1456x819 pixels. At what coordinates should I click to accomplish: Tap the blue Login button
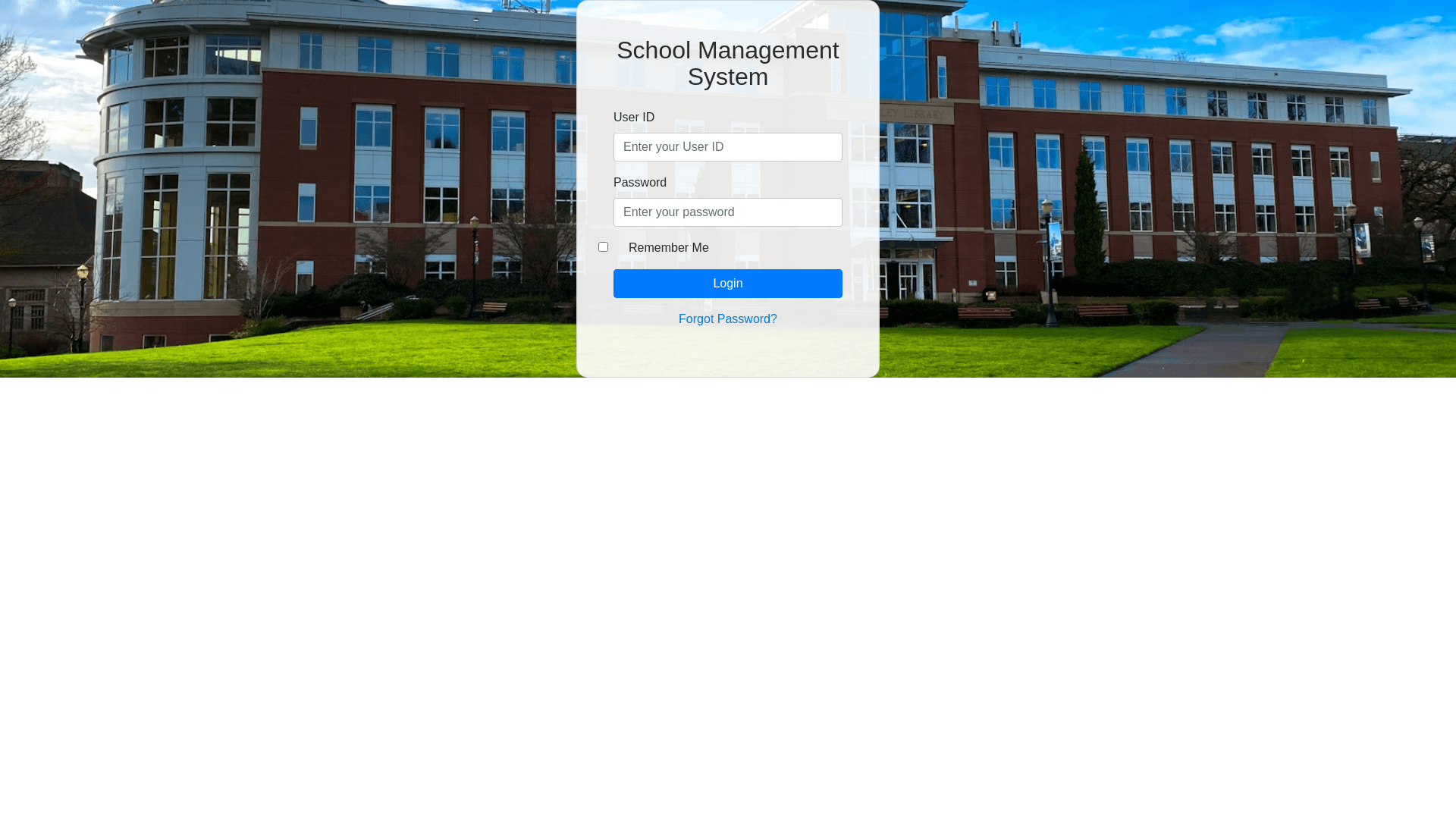[727, 284]
